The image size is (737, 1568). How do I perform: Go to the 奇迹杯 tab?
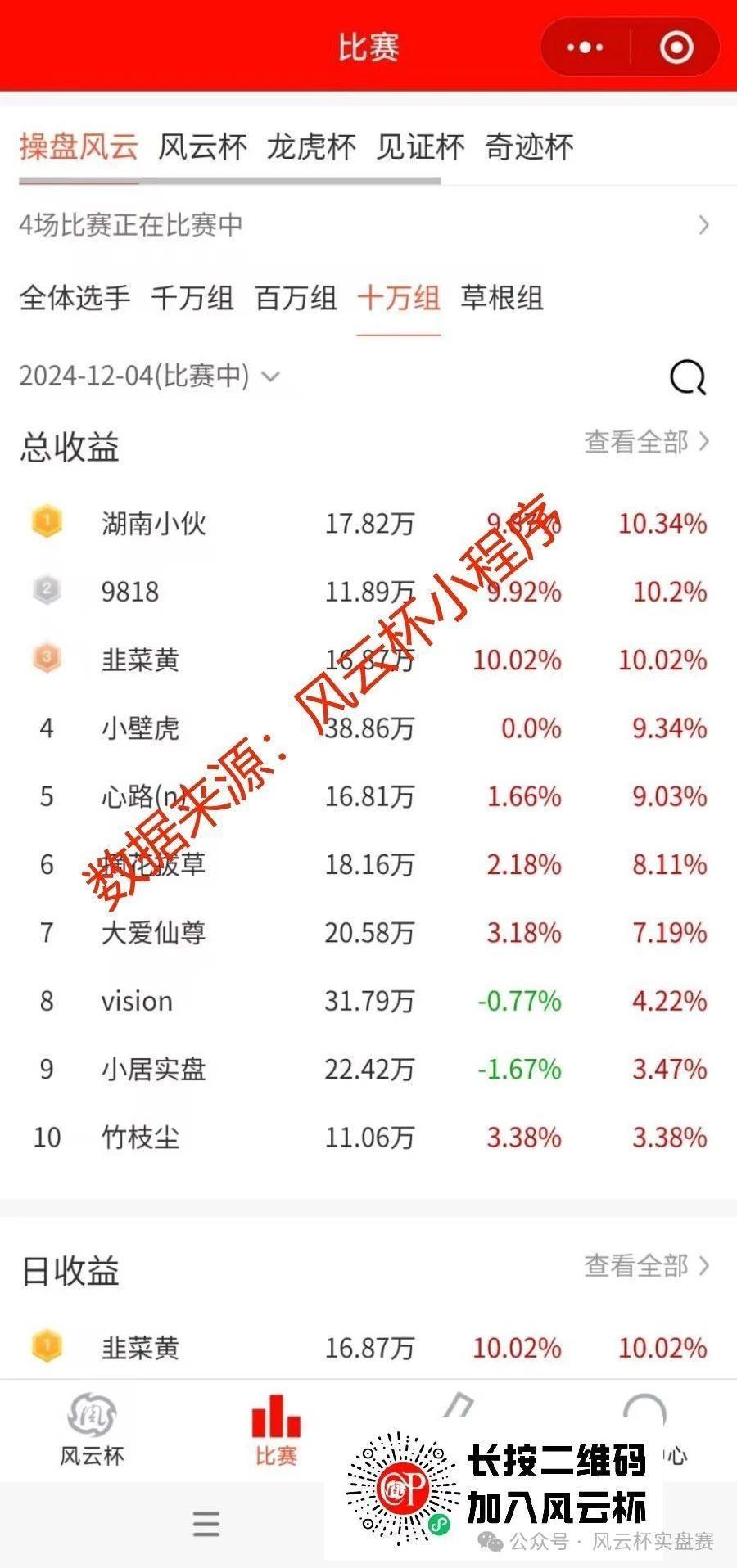pos(529,147)
